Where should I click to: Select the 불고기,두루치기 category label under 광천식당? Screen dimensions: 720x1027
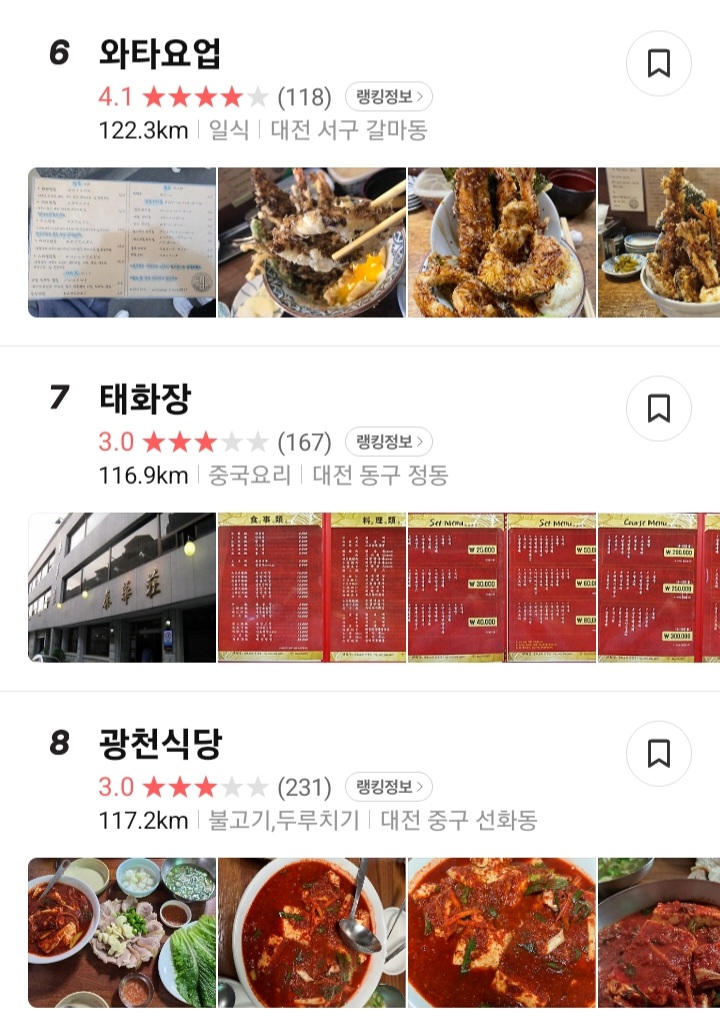click(x=286, y=820)
